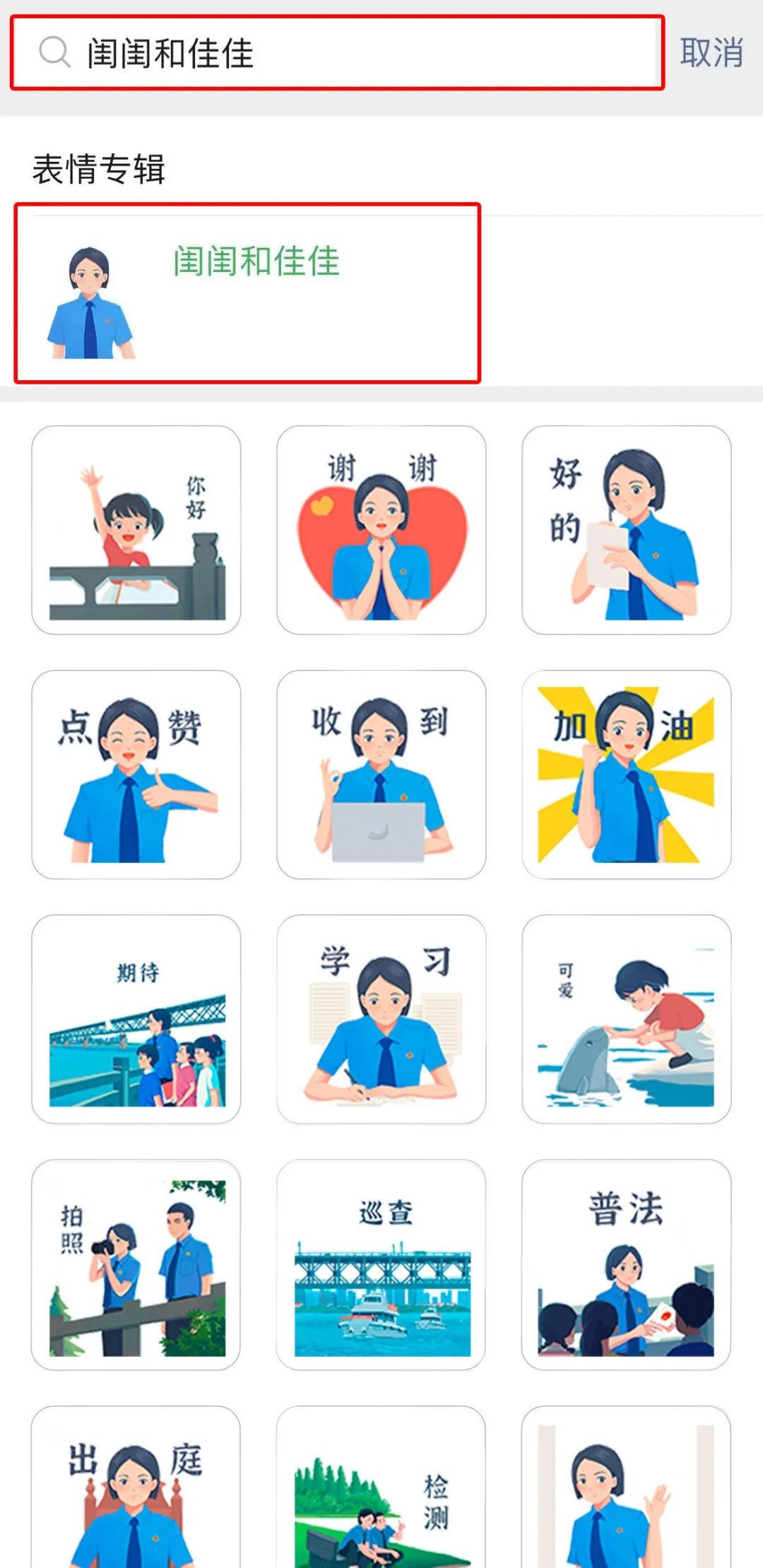
Task: Choose the 学习 sticker
Action: point(381,1019)
